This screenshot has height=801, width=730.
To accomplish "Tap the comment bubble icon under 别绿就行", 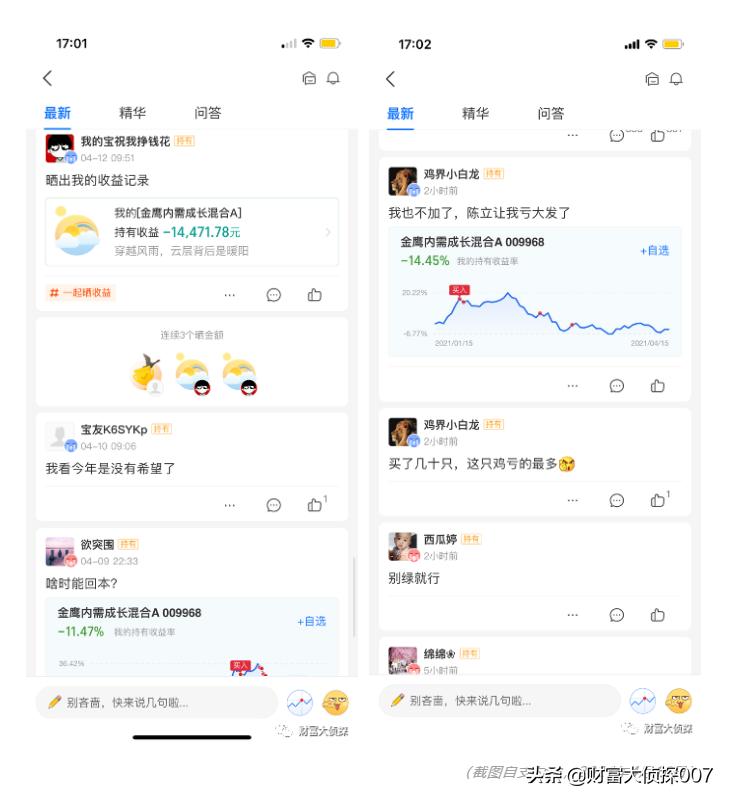I will tap(616, 615).
